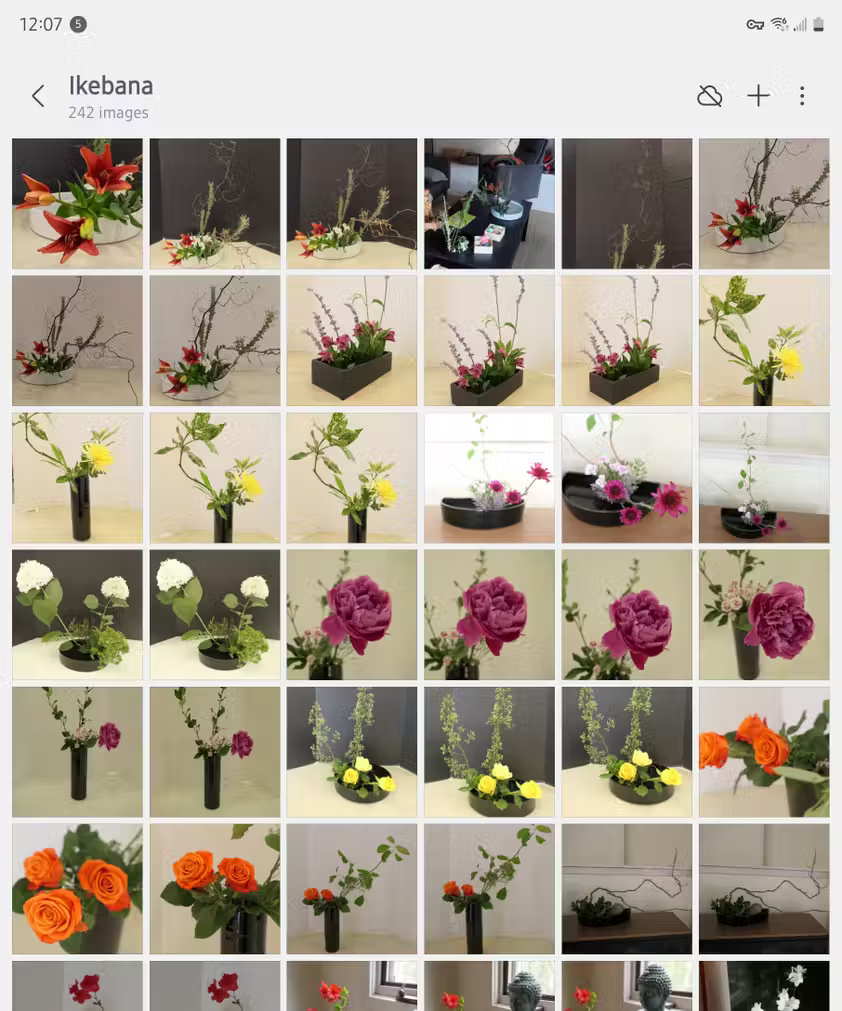The height and width of the screenshot is (1011, 842).
Task: Tap the Ikebana album title
Action: click(x=110, y=85)
